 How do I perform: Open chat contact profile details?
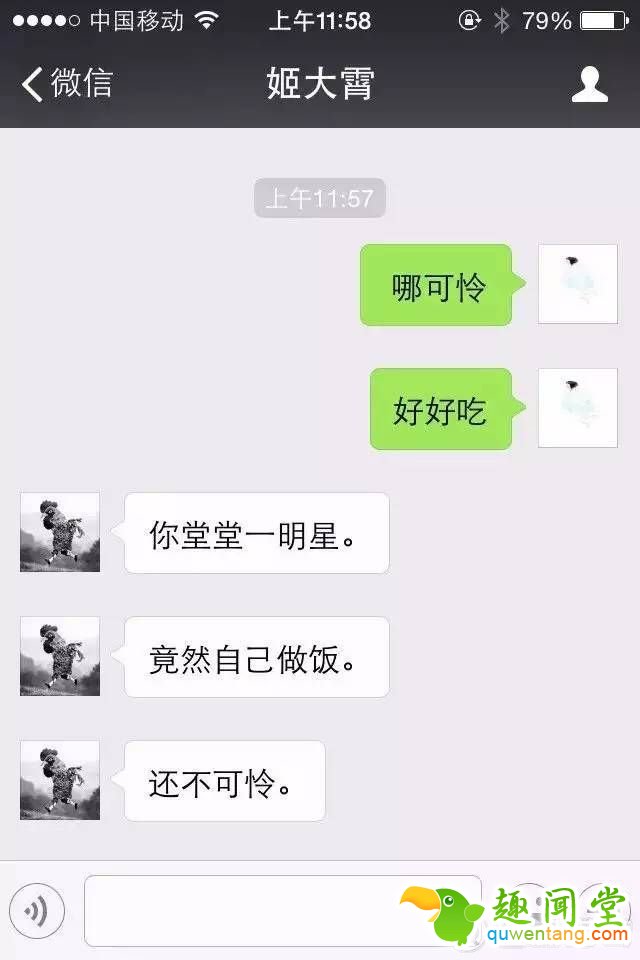click(589, 84)
